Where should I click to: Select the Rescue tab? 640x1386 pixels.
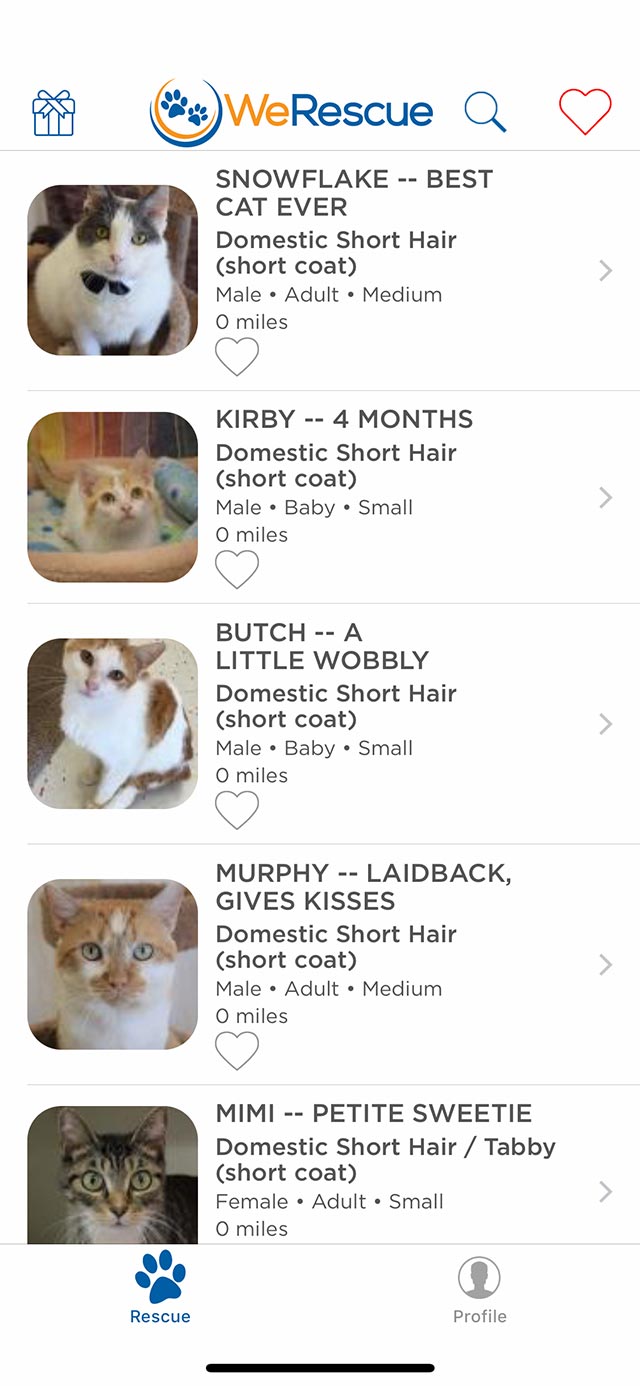pyautogui.click(x=160, y=1290)
